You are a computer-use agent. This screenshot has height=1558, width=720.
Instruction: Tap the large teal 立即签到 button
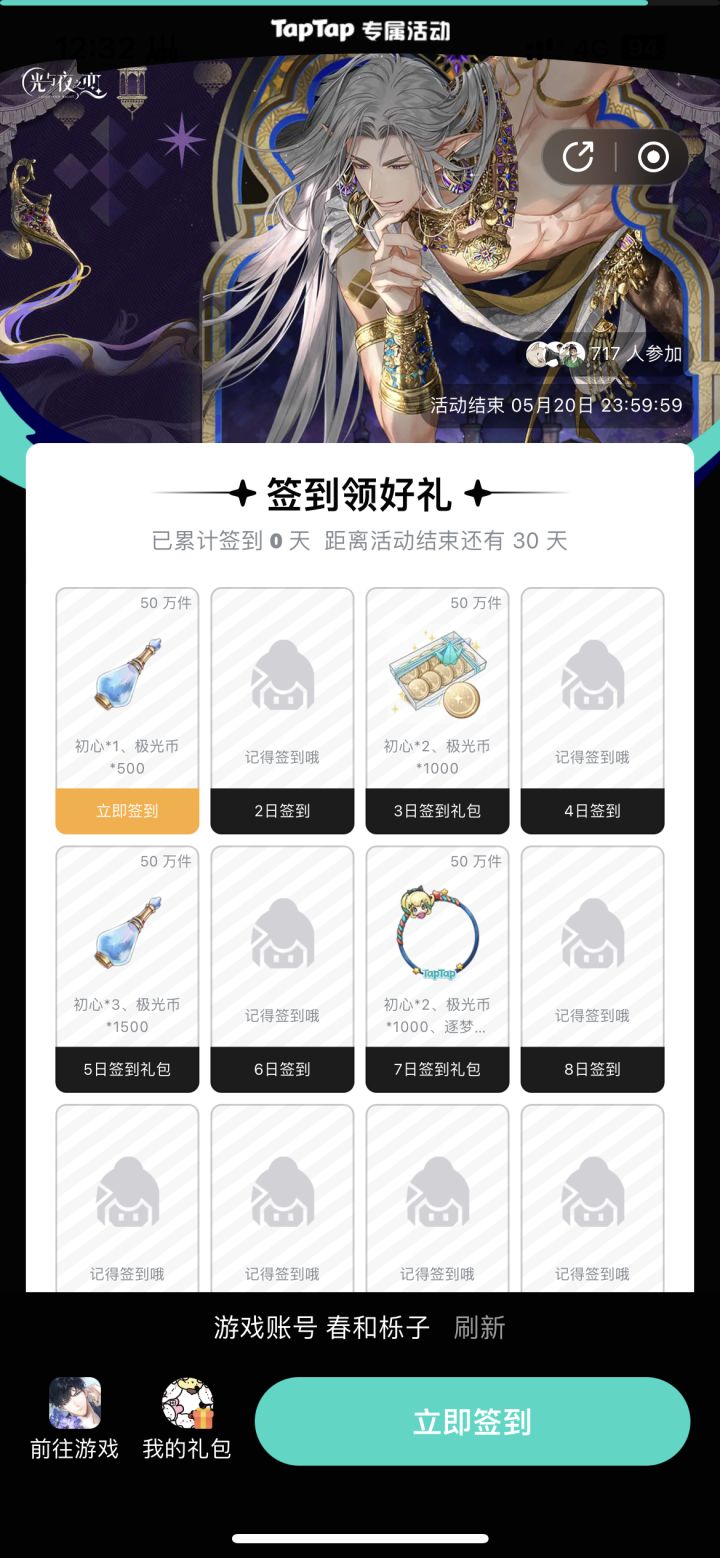(470, 1420)
